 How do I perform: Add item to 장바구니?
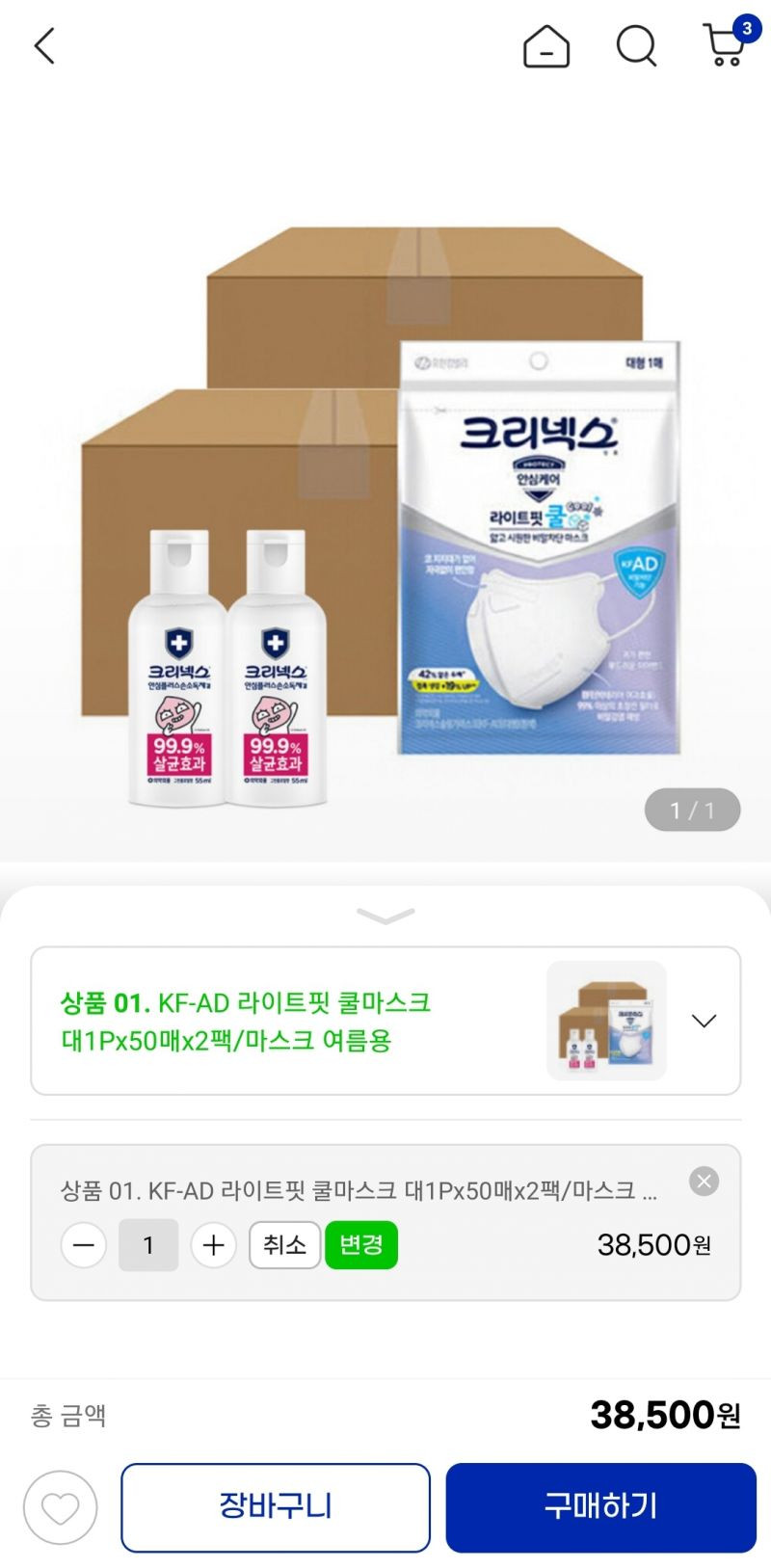(276, 1507)
